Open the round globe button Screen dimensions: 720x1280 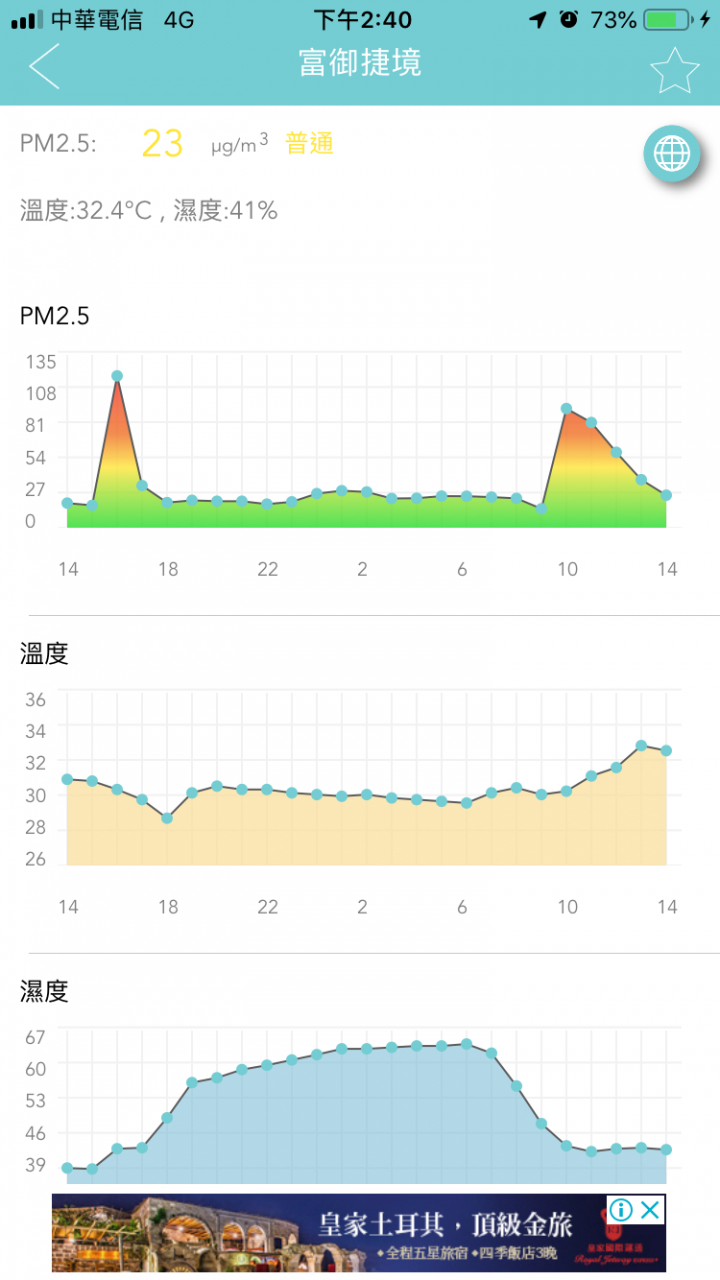(x=671, y=154)
